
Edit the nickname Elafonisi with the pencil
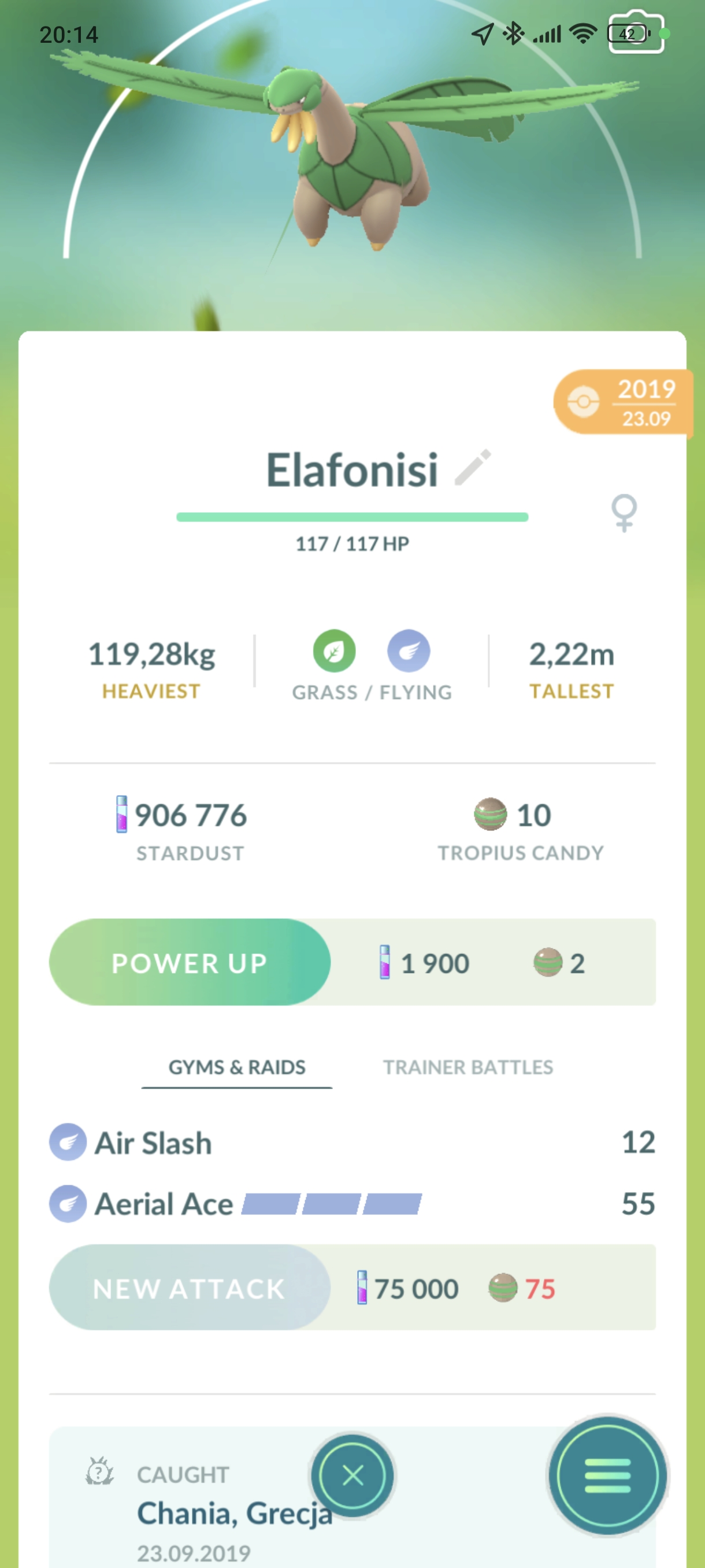coord(473,468)
